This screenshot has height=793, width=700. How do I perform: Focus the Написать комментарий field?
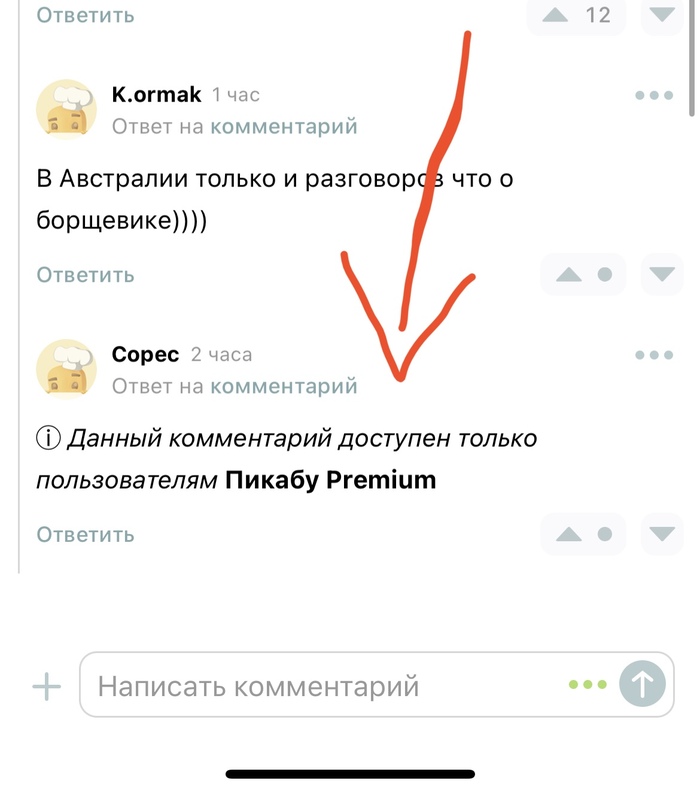point(320,686)
